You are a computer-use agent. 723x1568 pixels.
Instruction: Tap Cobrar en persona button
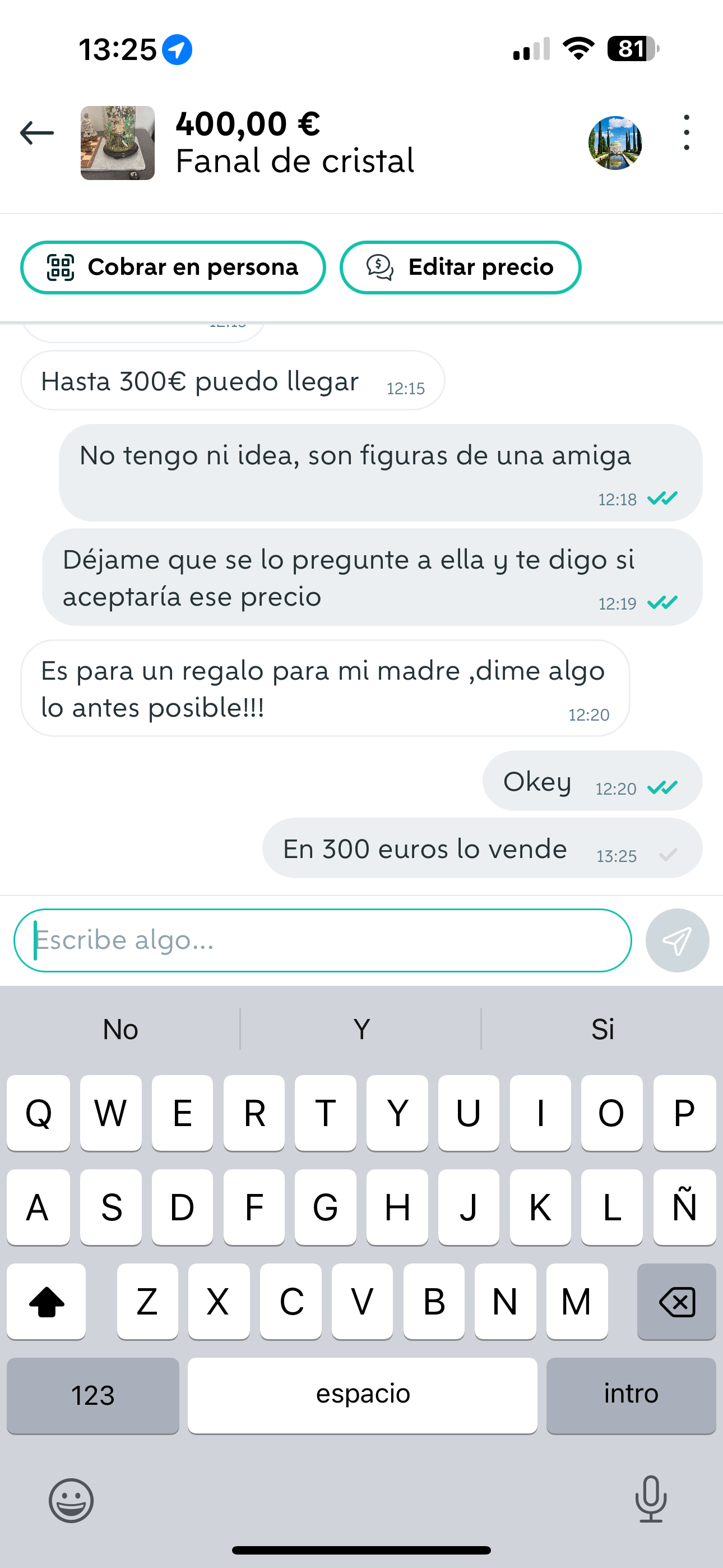(173, 268)
